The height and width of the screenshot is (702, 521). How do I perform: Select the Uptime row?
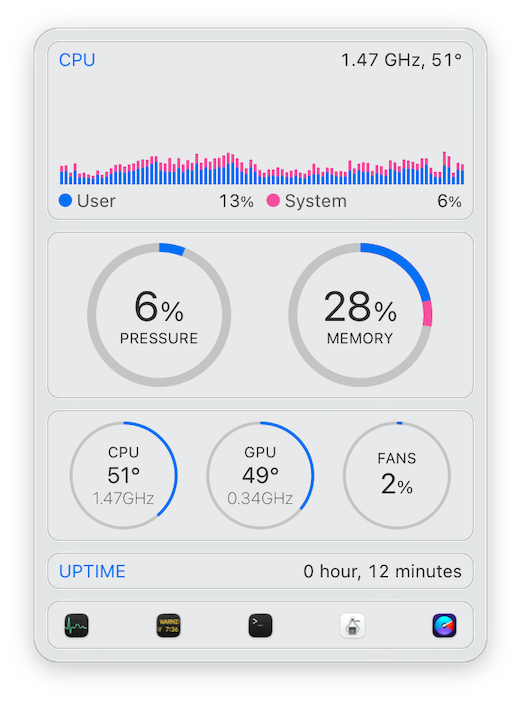[x=260, y=571]
